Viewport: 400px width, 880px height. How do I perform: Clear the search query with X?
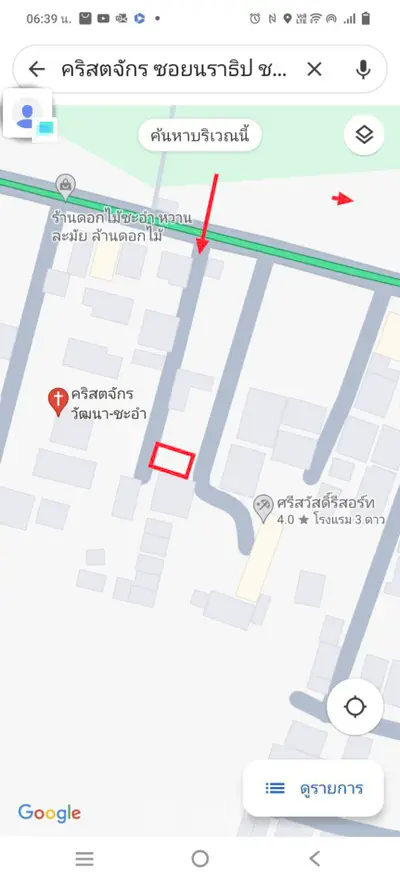pos(314,70)
